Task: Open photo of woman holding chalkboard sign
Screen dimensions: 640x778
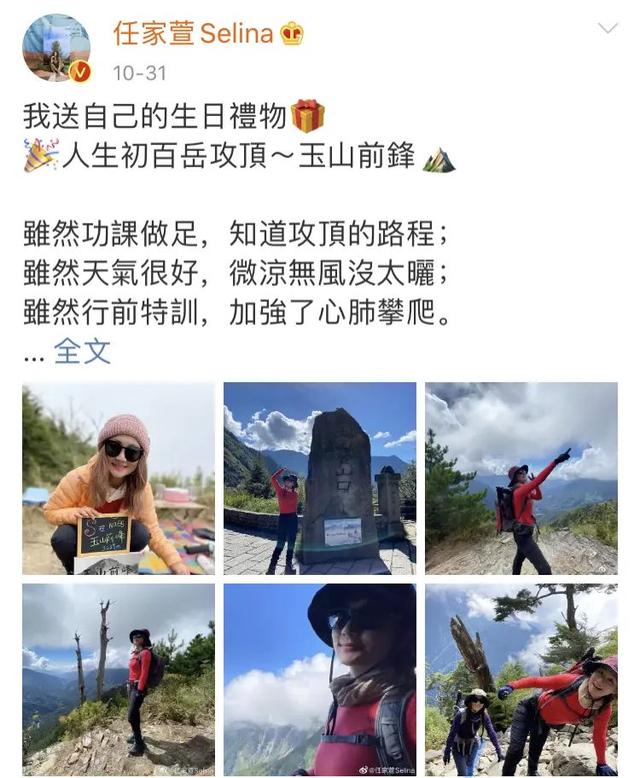Action: pyautogui.click(x=118, y=478)
